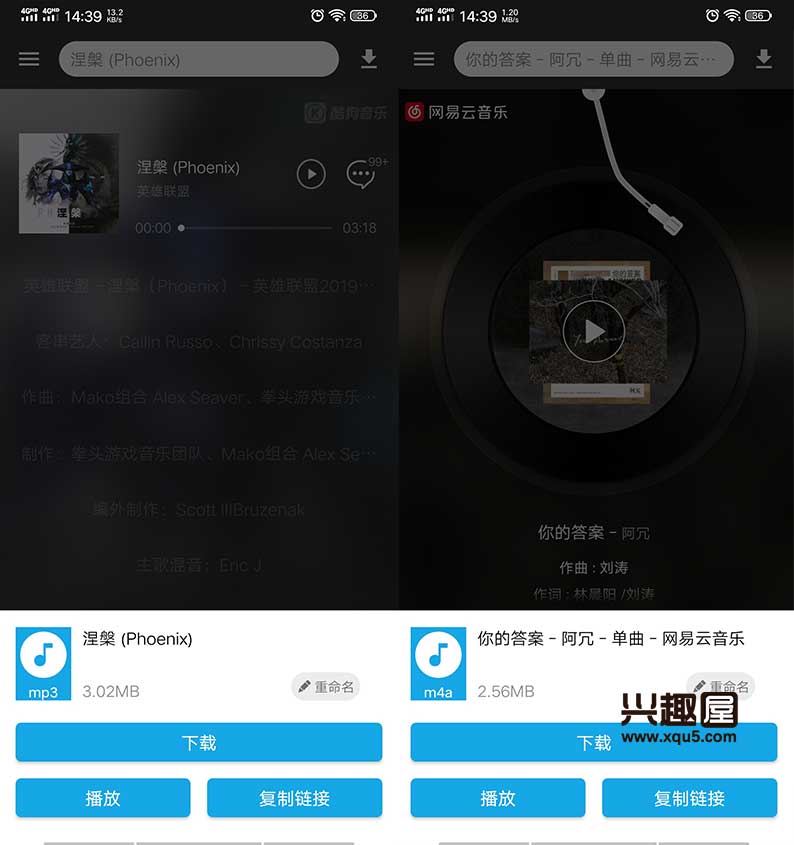The width and height of the screenshot is (794, 845).
Task: Rename the 涅槃 (Phoenix) mp3 file
Action: (x=325, y=687)
